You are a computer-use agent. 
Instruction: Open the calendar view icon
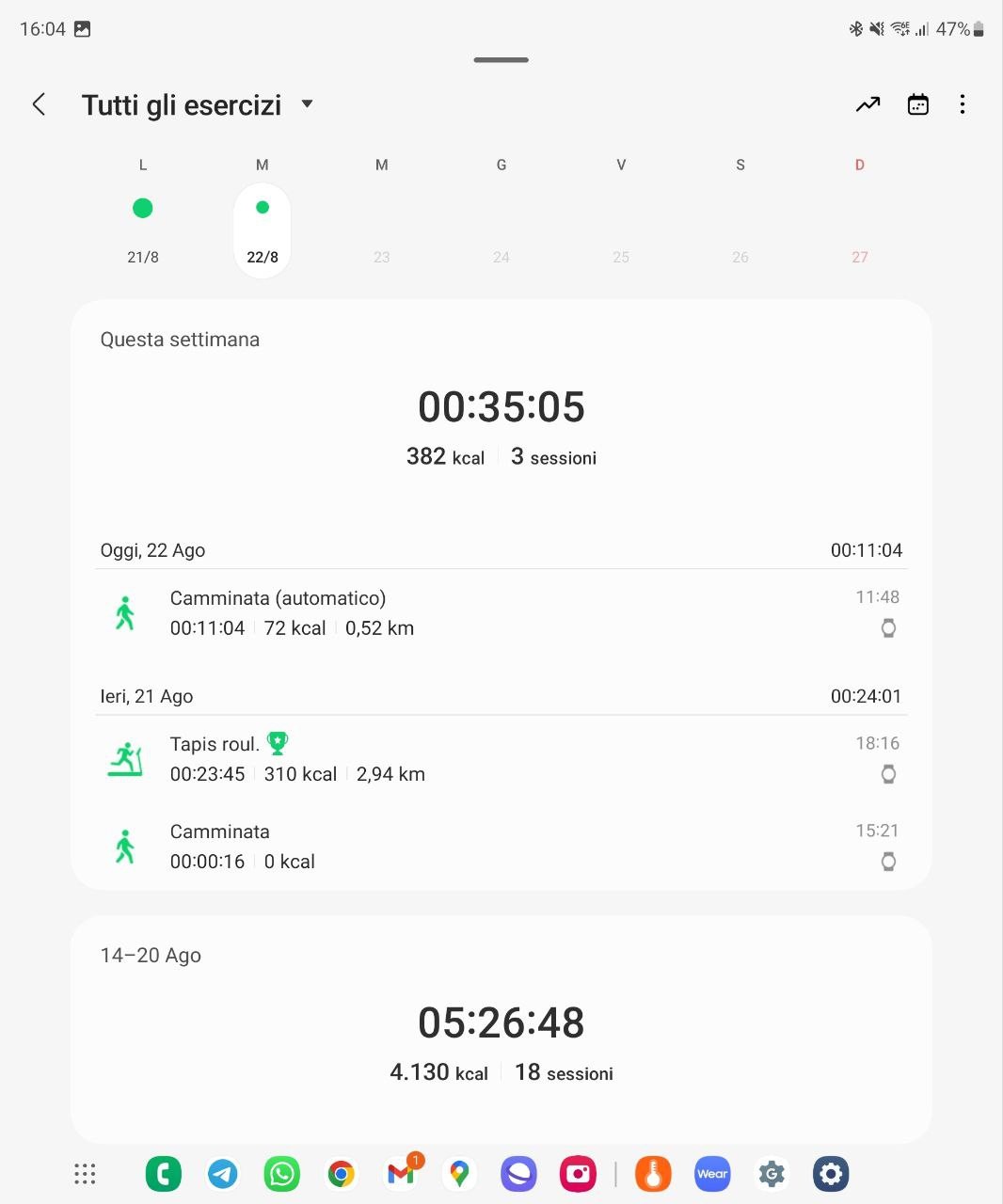pos(917,104)
